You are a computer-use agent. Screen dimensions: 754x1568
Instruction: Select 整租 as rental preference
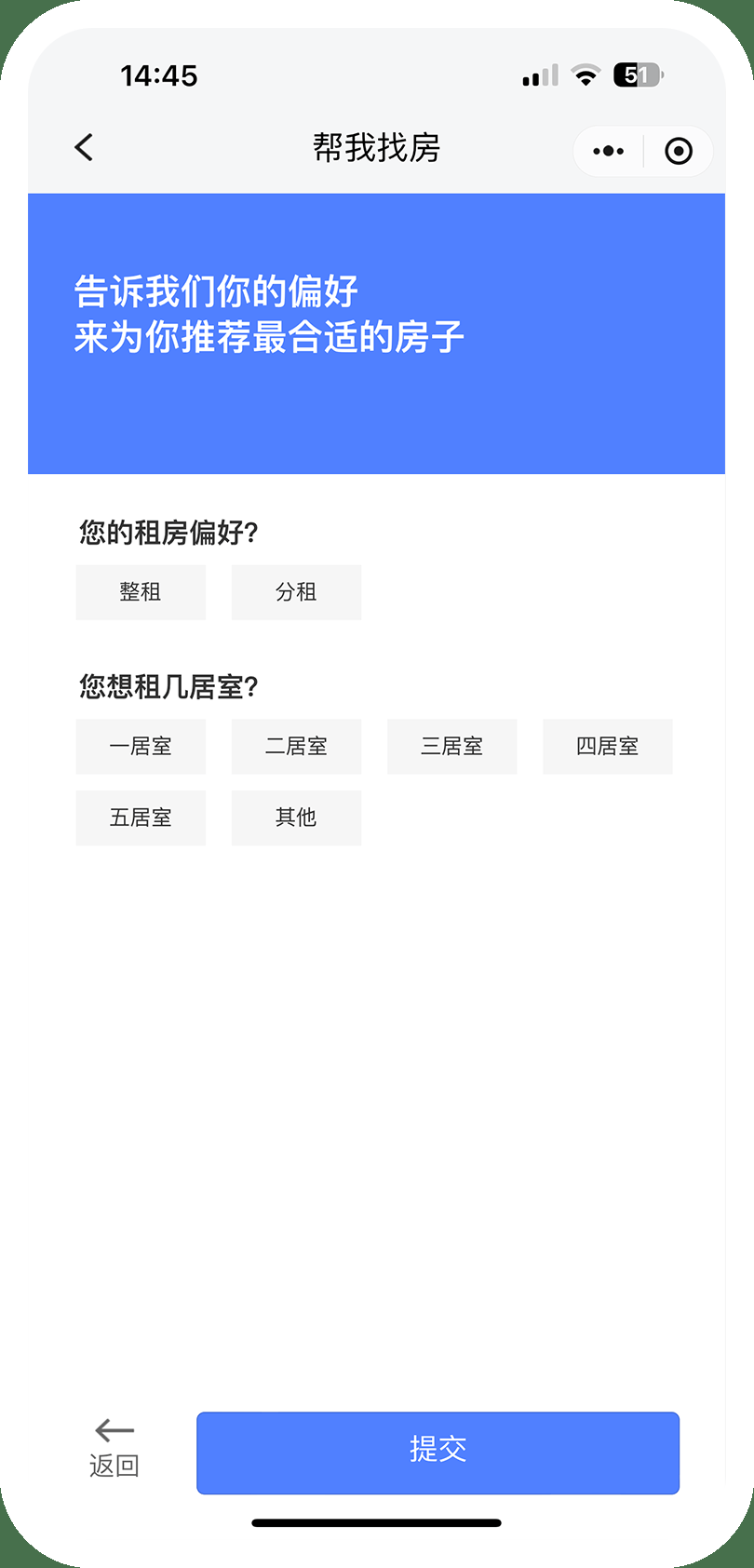(x=141, y=592)
